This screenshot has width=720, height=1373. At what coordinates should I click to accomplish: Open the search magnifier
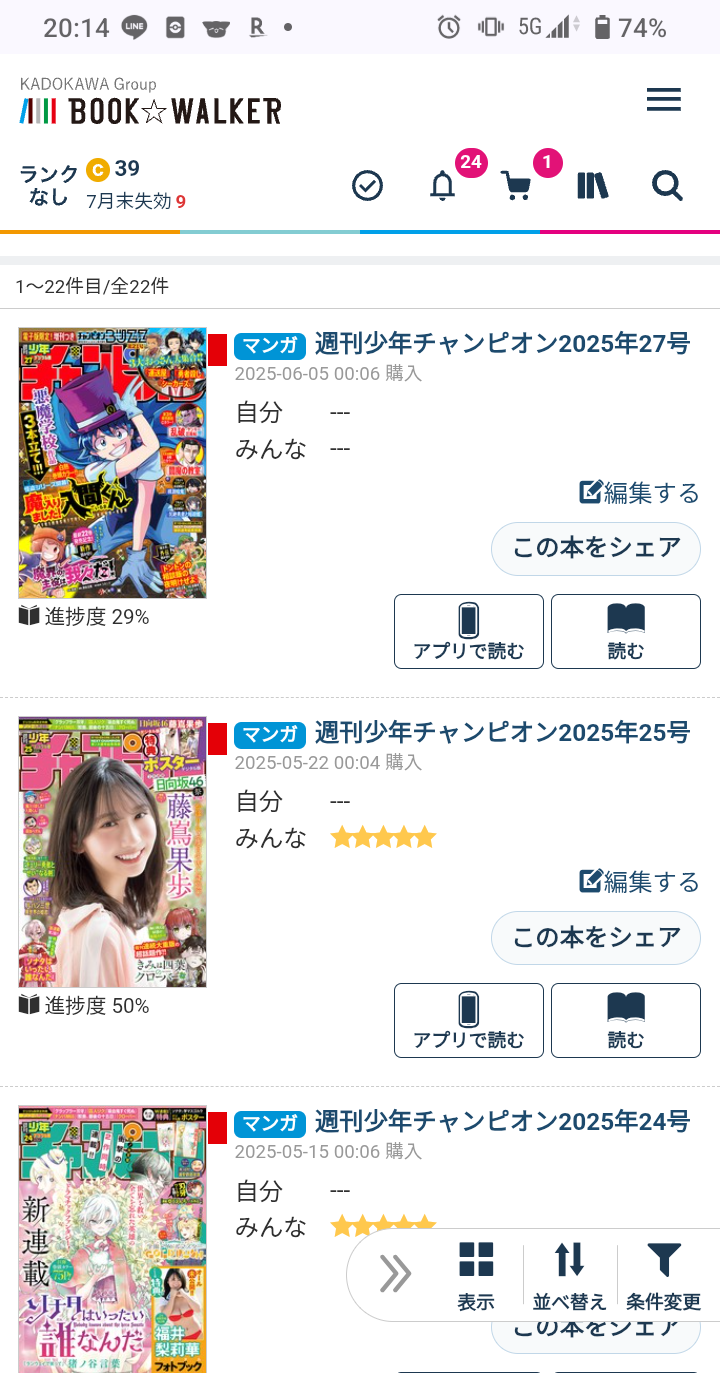pos(667,186)
